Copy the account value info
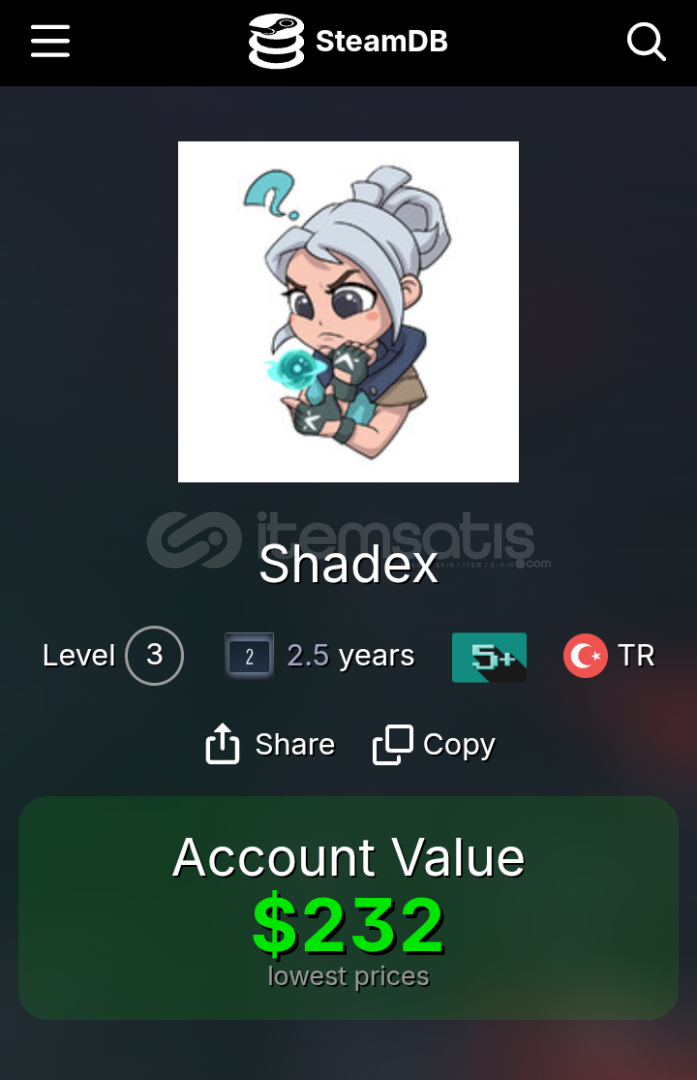The width and height of the screenshot is (697, 1080). pyautogui.click(x=434, y=745)
